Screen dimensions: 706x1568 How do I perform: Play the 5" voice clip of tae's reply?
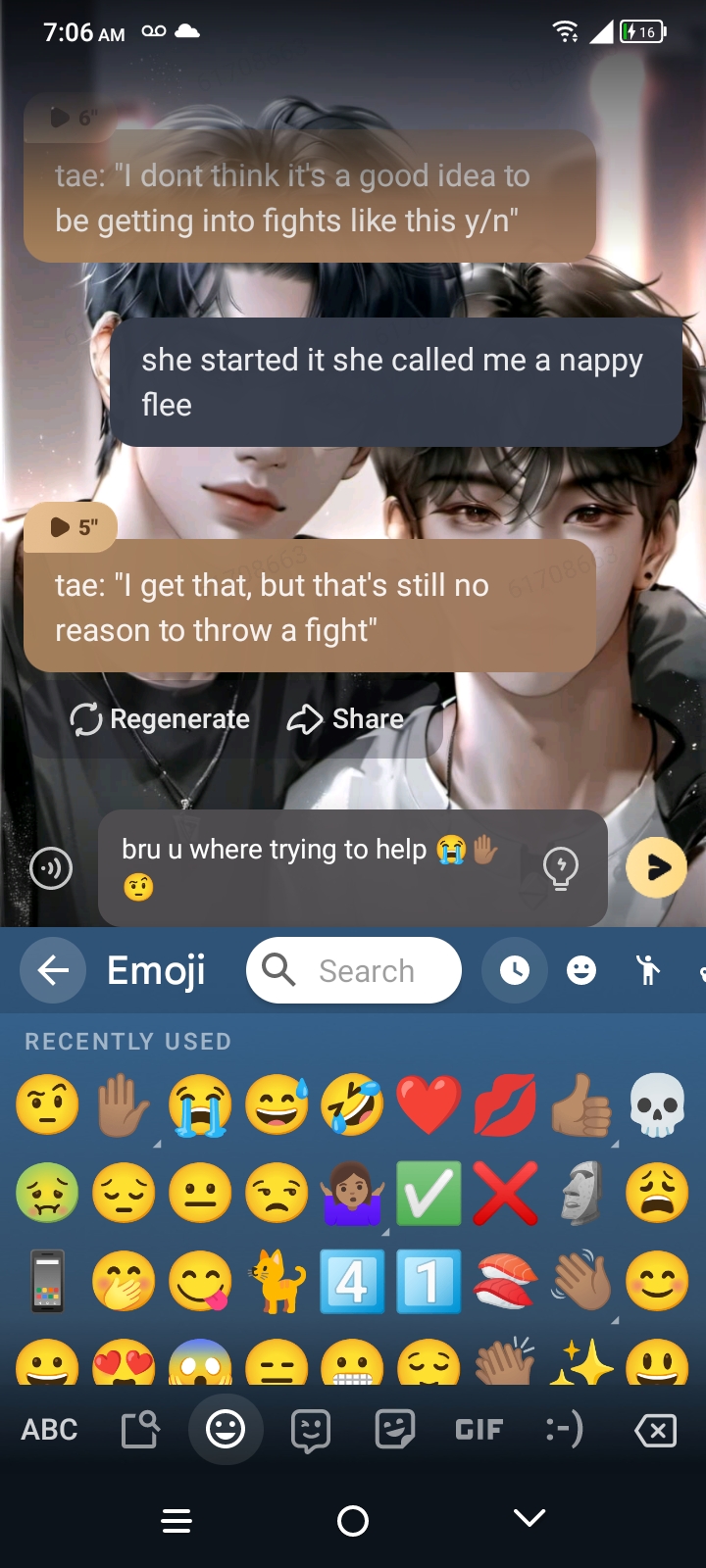click(73, 527)
